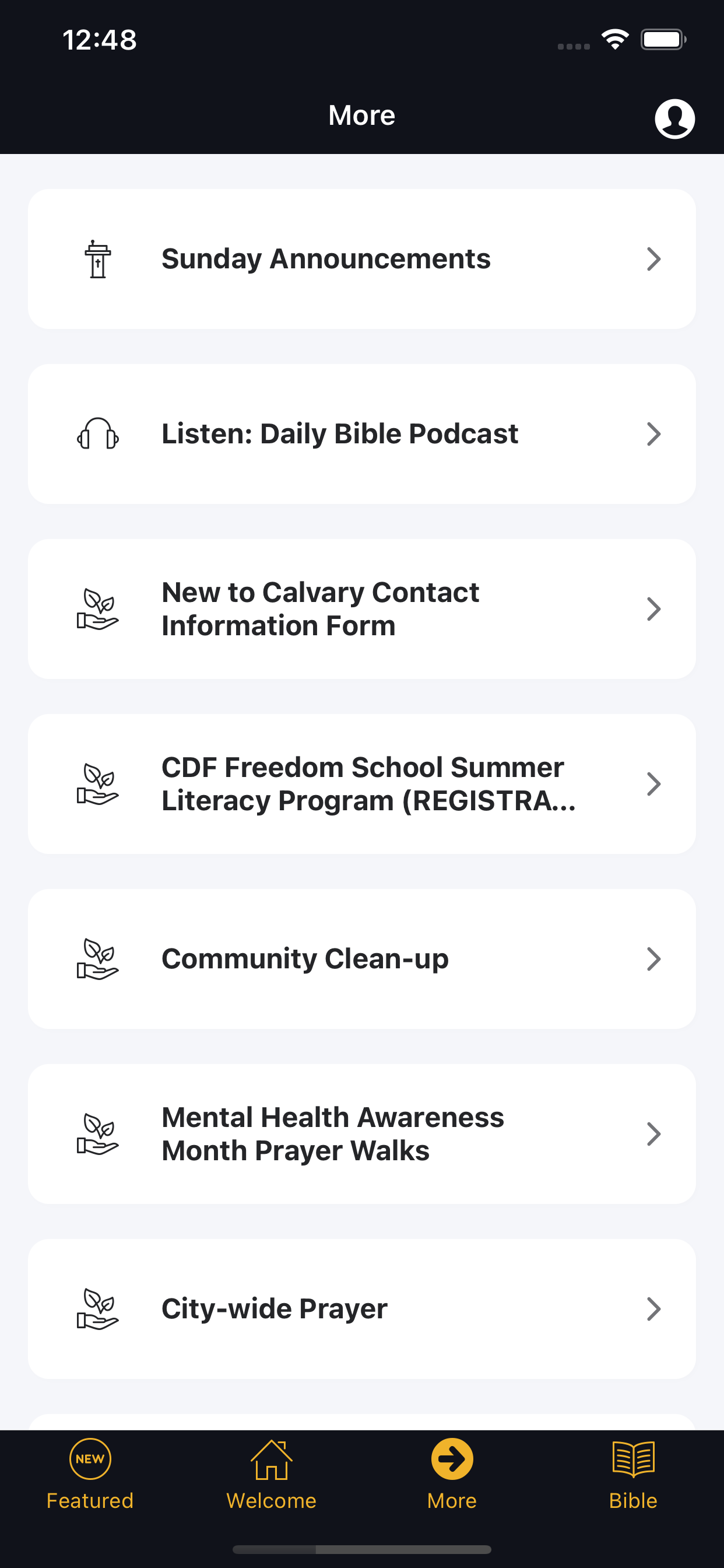Switch to the Bible tab
This screenshot has width=724, height=1568.
(633, 1474)
